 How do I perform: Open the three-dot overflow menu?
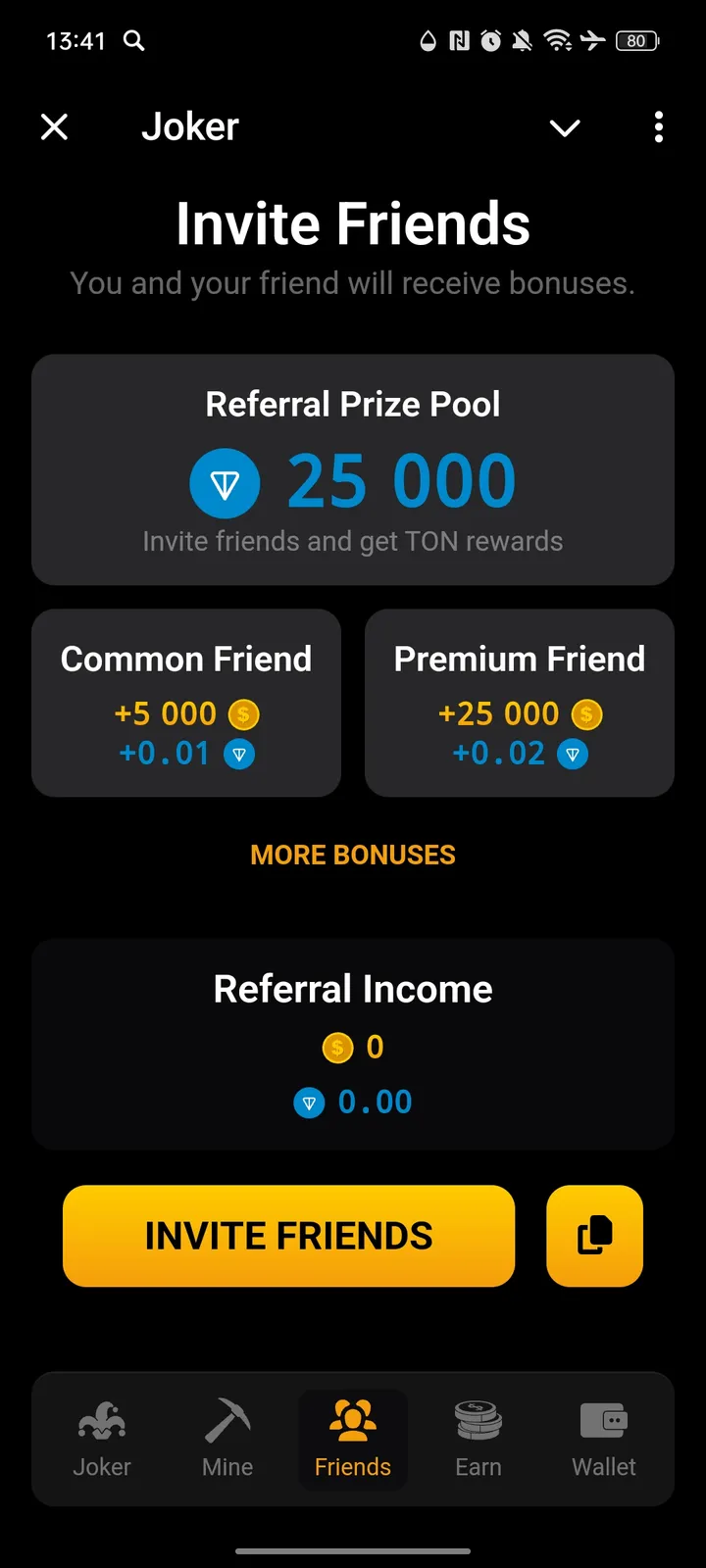tap(658, 127)
